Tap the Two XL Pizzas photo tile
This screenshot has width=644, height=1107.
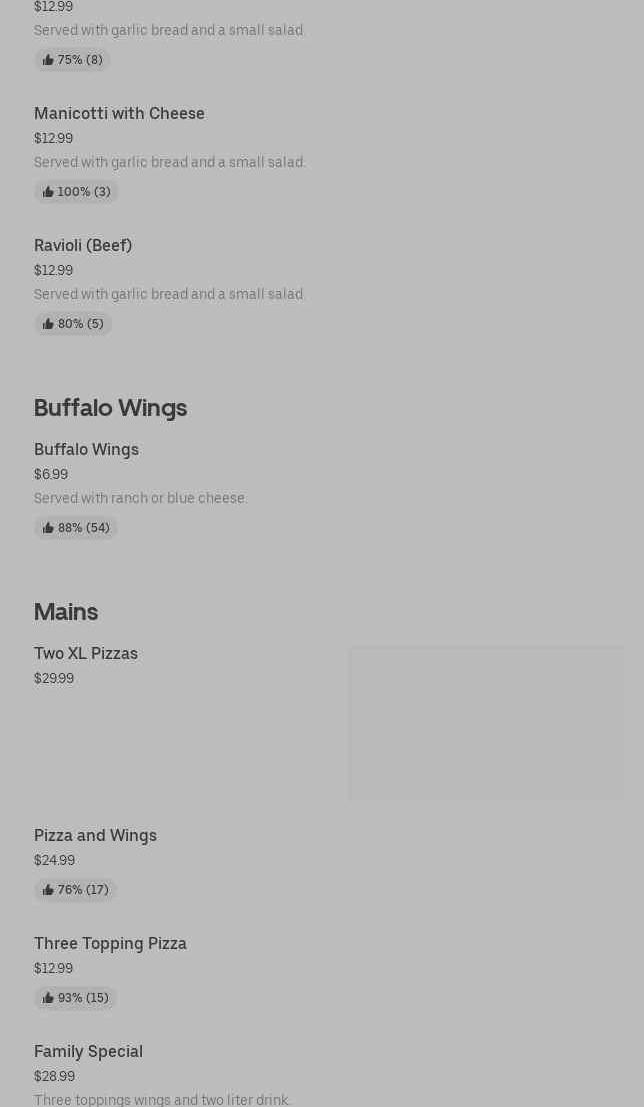pyautogui.click(x=487, y=722)
